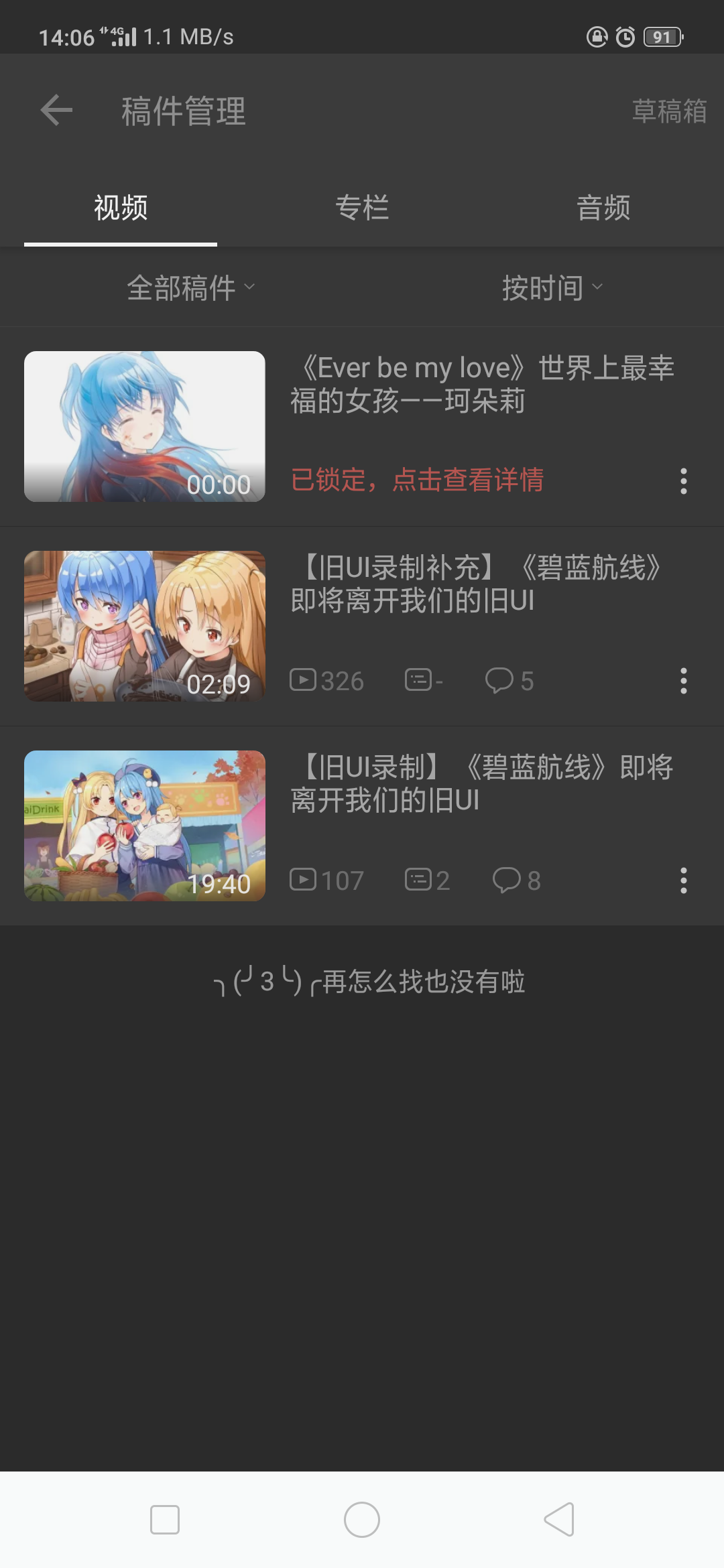
Task: Switch to the 专栏 tab
Action: click(362, 208)
